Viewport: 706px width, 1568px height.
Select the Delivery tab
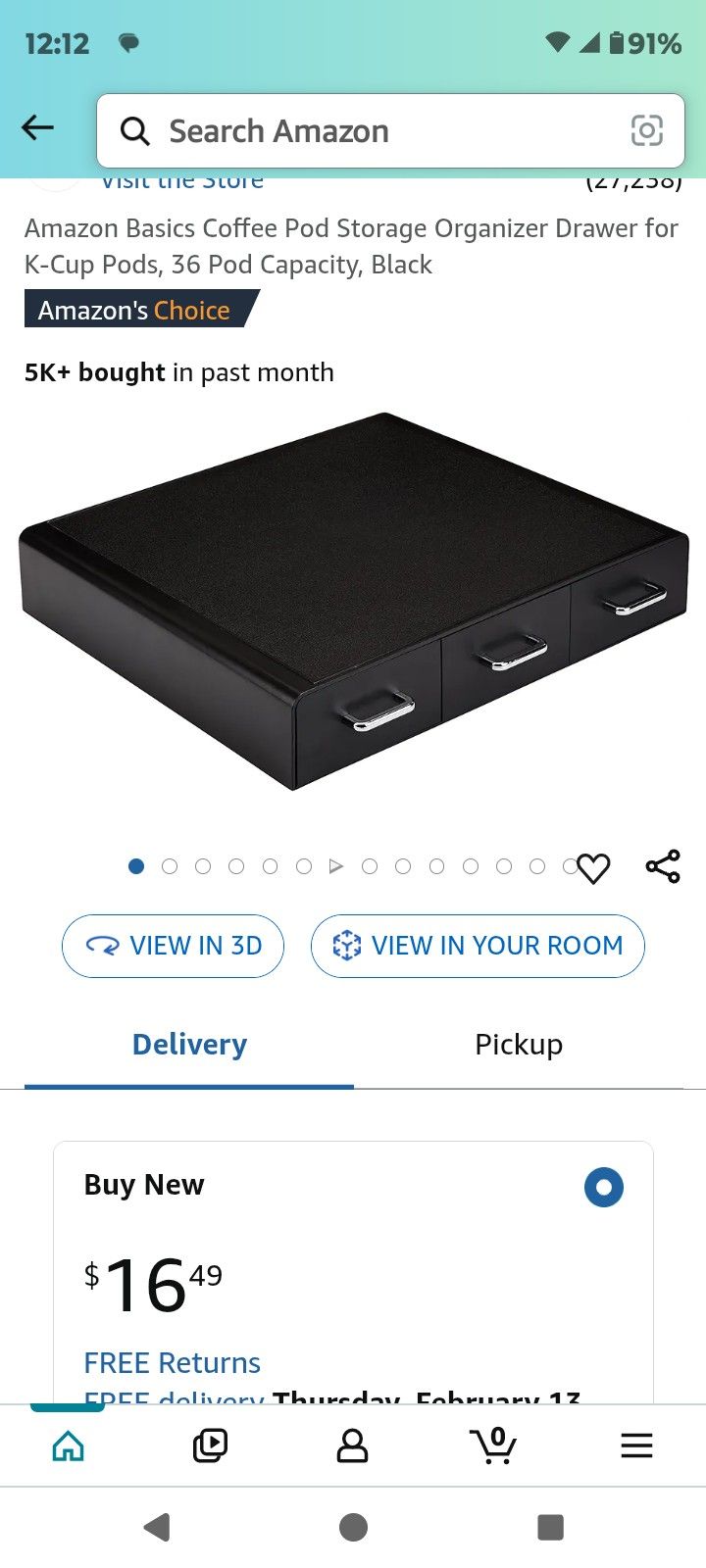point(189,1045)
